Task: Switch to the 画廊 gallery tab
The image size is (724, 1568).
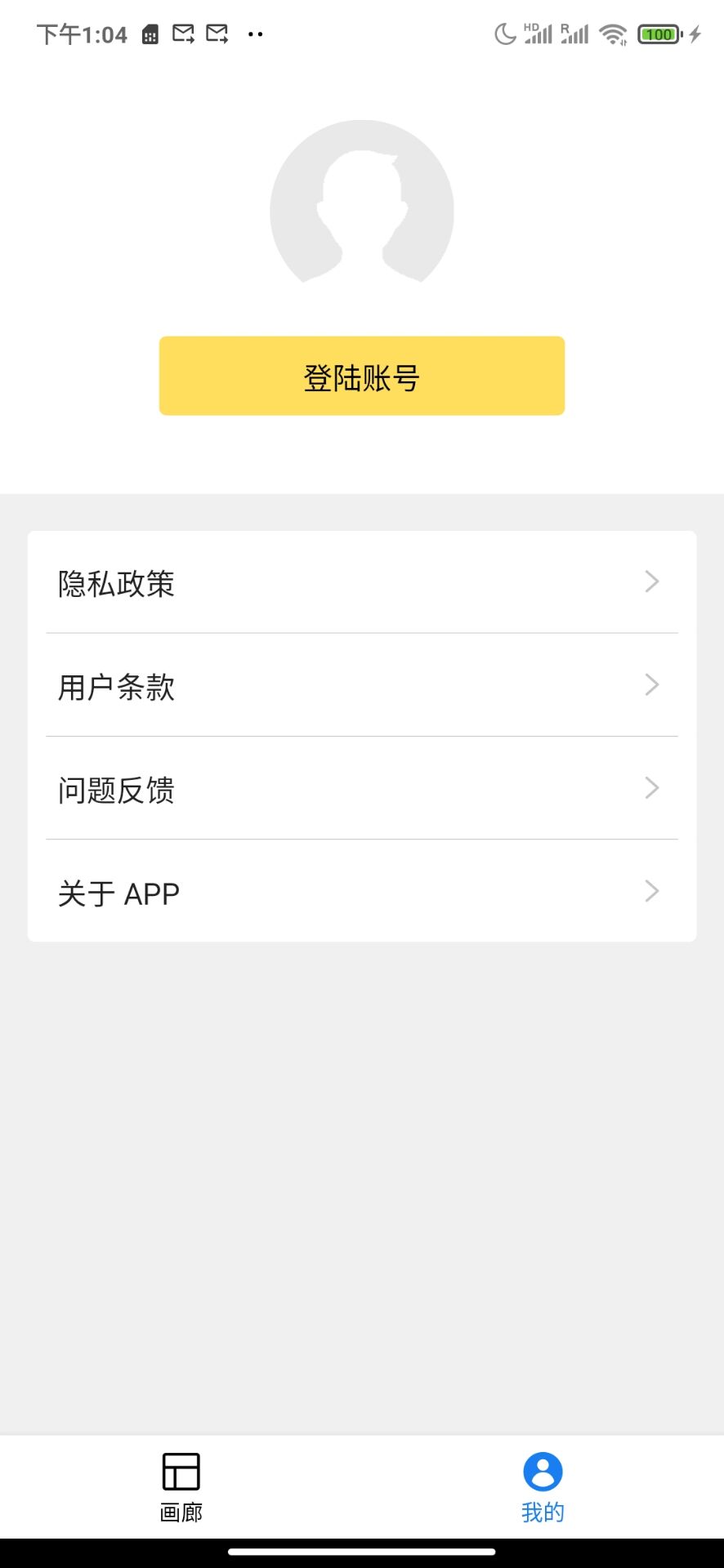Action: tap(181, 1487)
